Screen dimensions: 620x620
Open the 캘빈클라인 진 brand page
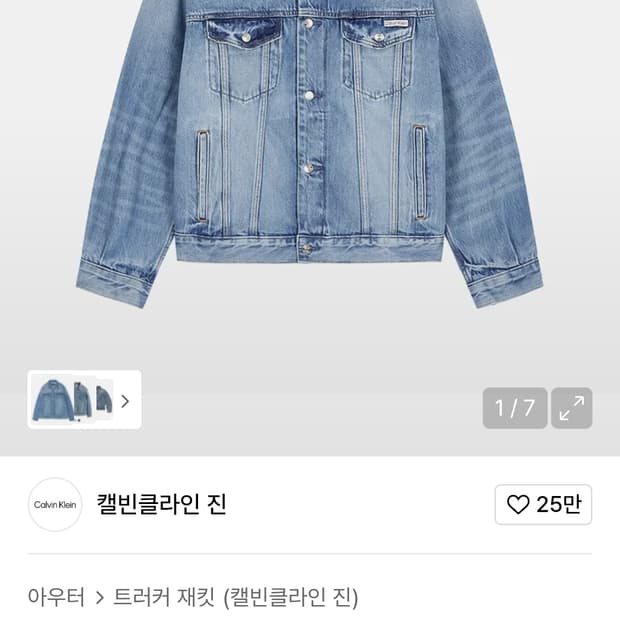pyautogui.click(x=162, y=504)
